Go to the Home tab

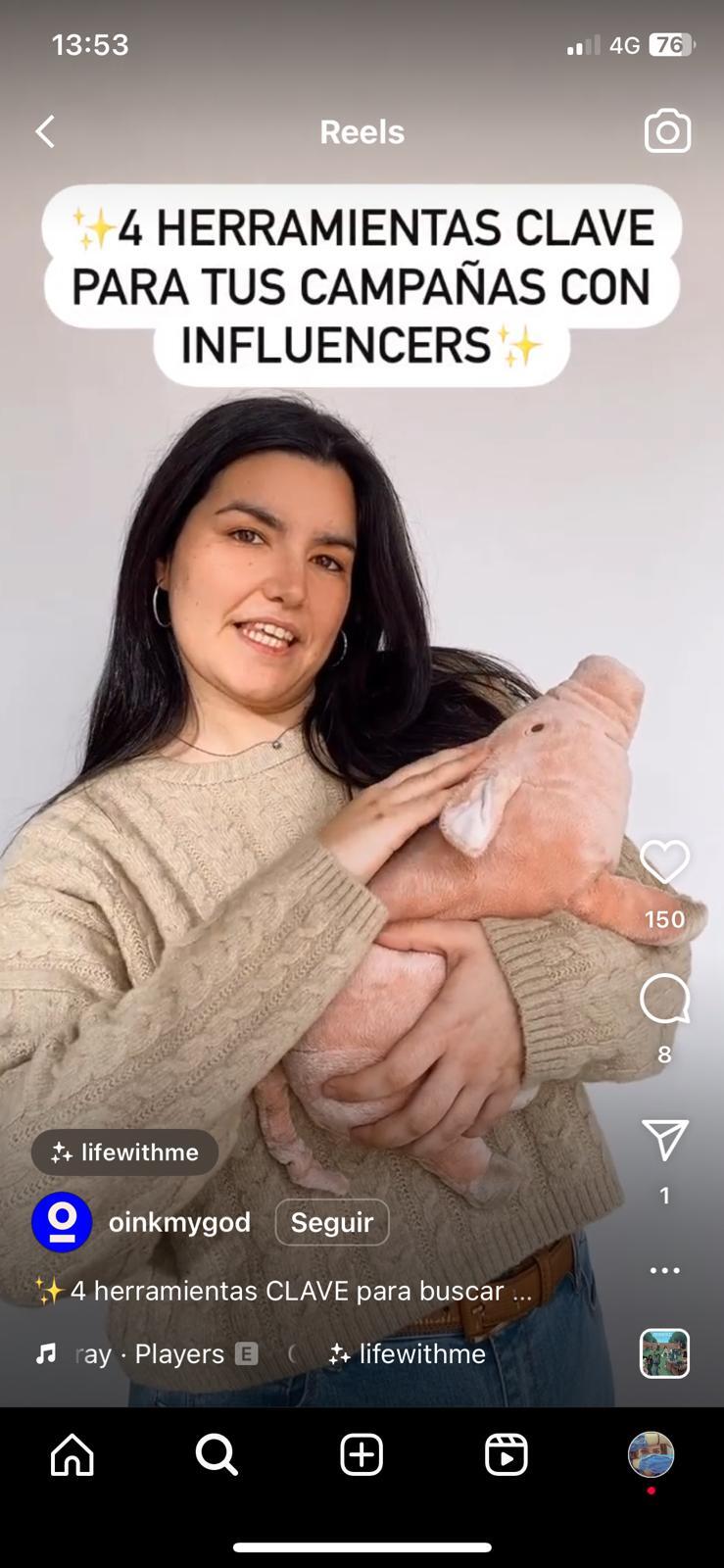(x=72, y=1455)
